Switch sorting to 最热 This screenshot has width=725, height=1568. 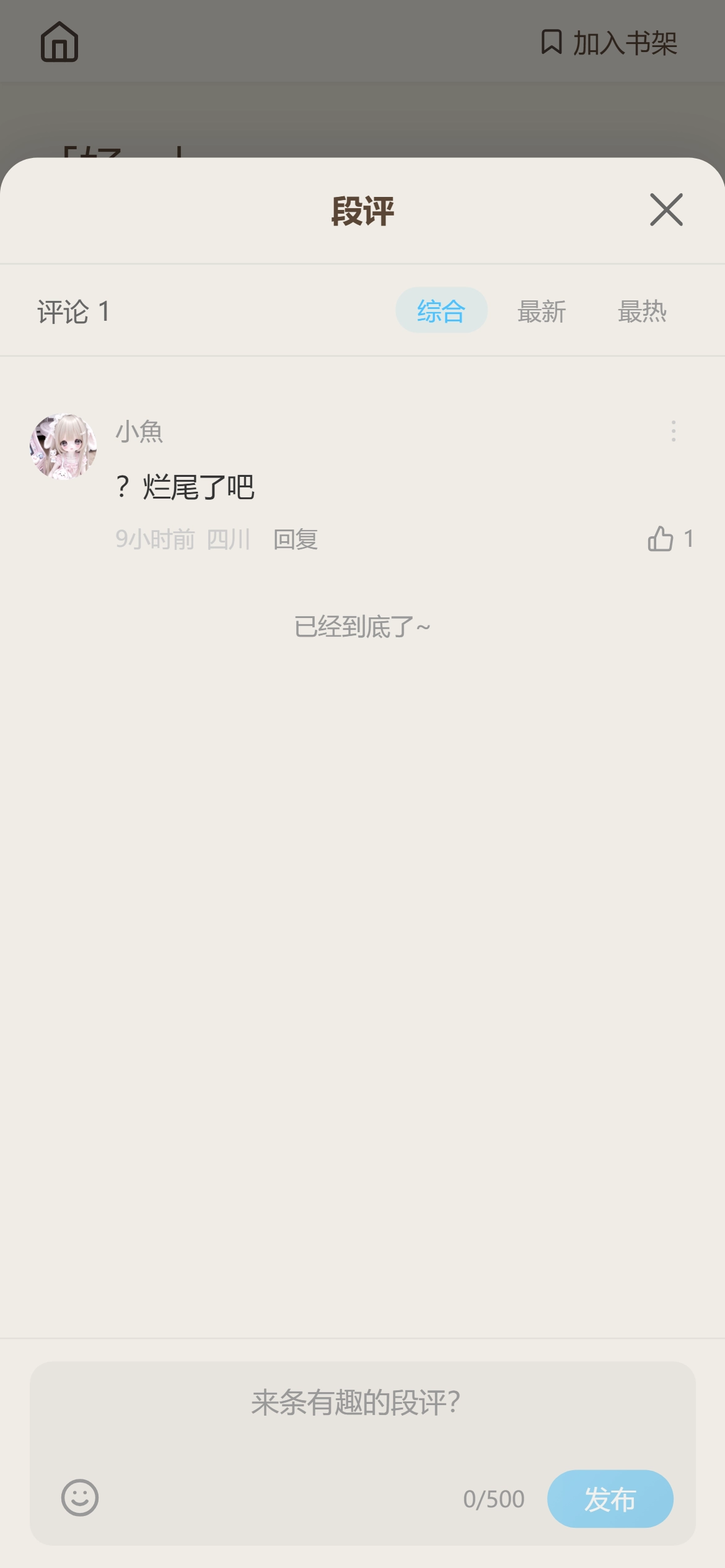coord(643,311)
